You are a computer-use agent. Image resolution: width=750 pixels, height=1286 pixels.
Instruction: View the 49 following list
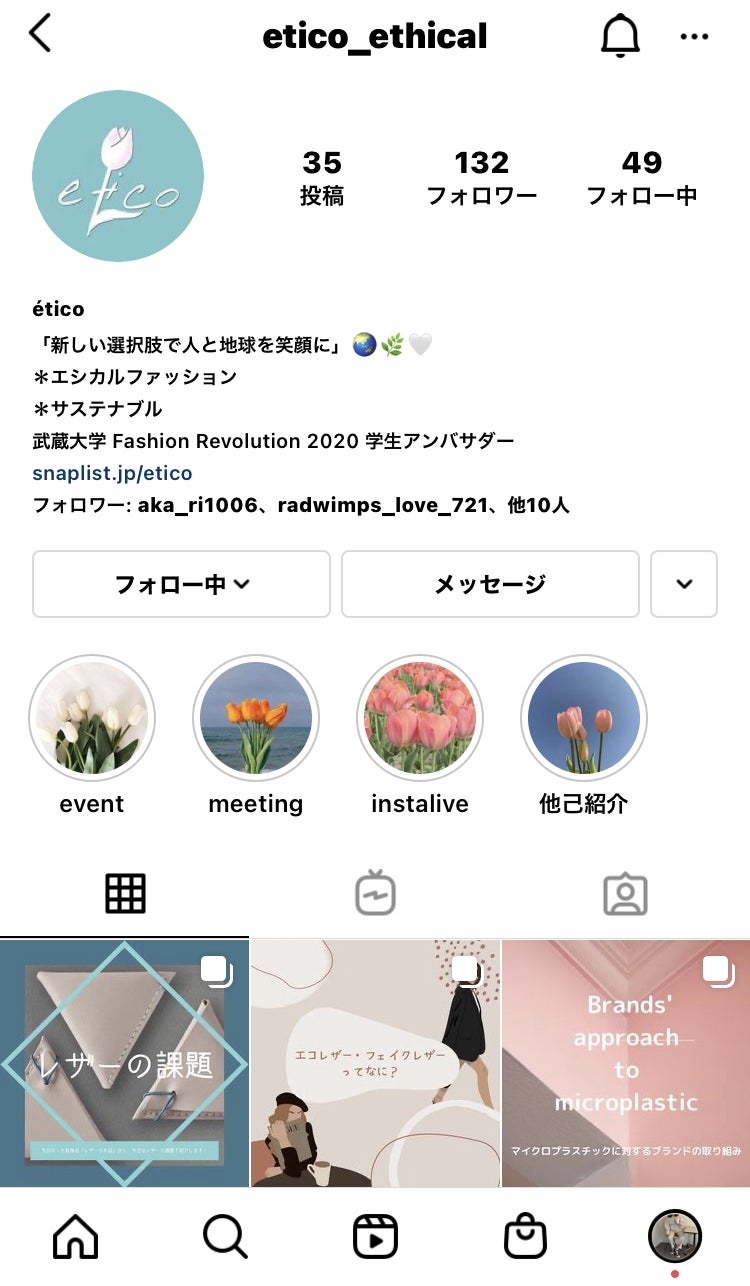click(x=641, y=177)
